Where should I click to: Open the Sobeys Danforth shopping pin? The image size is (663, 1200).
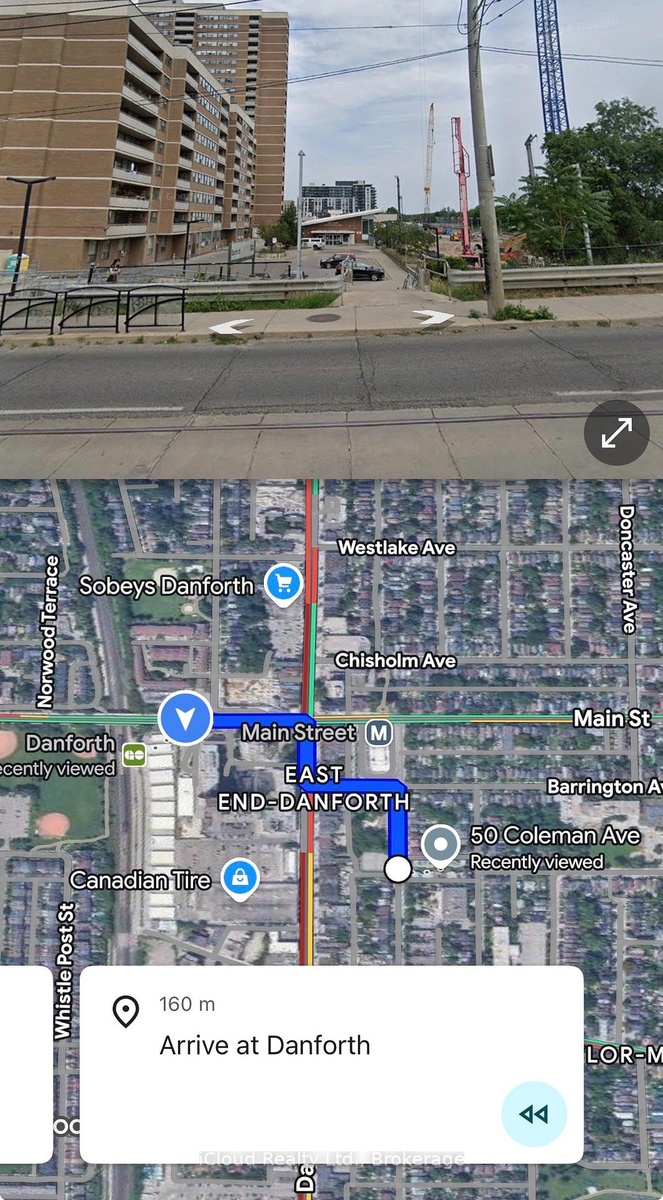(x=284, y=584)
